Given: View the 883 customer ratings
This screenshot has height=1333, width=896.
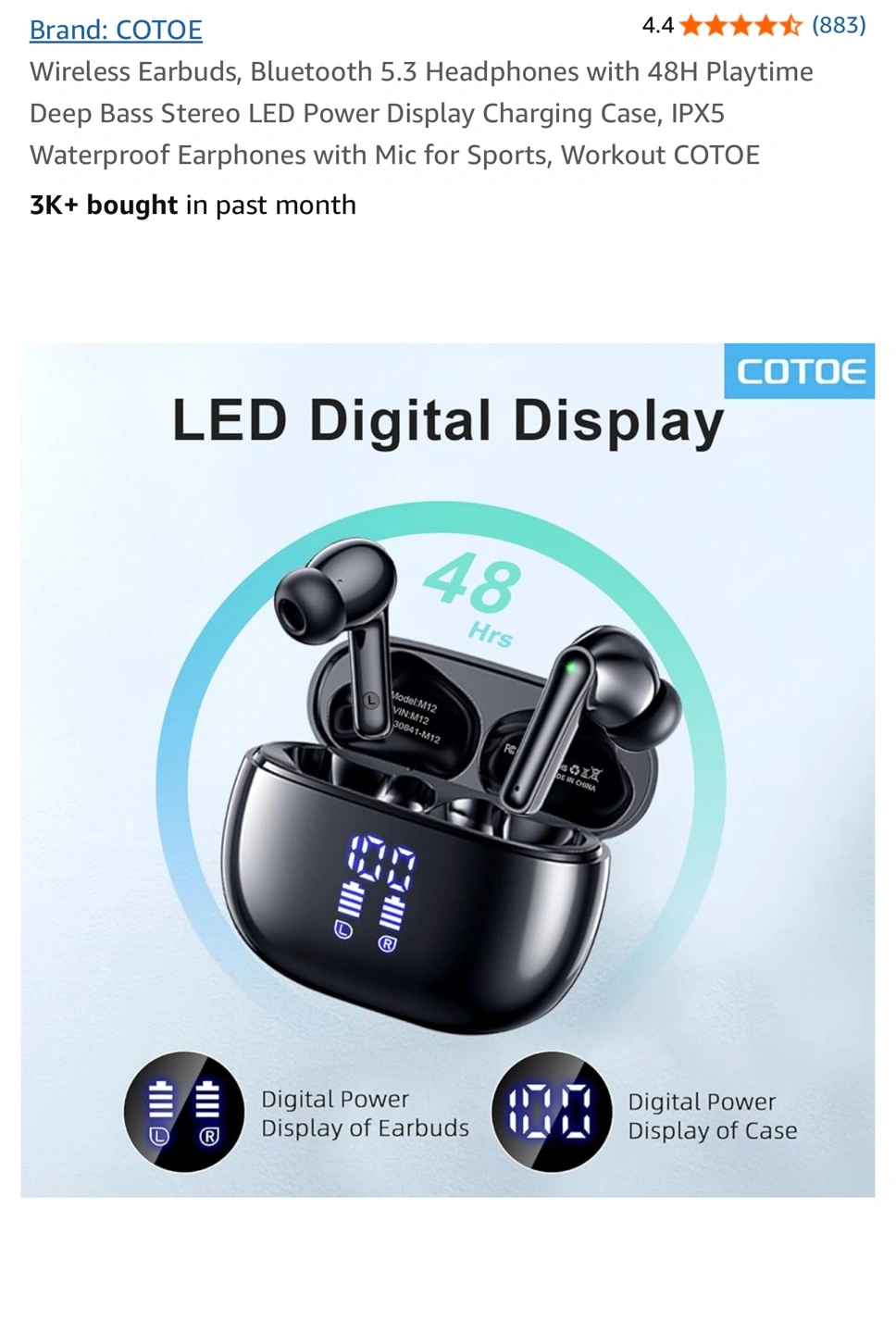Looking at the screenshot, I should tap(838, 25).
